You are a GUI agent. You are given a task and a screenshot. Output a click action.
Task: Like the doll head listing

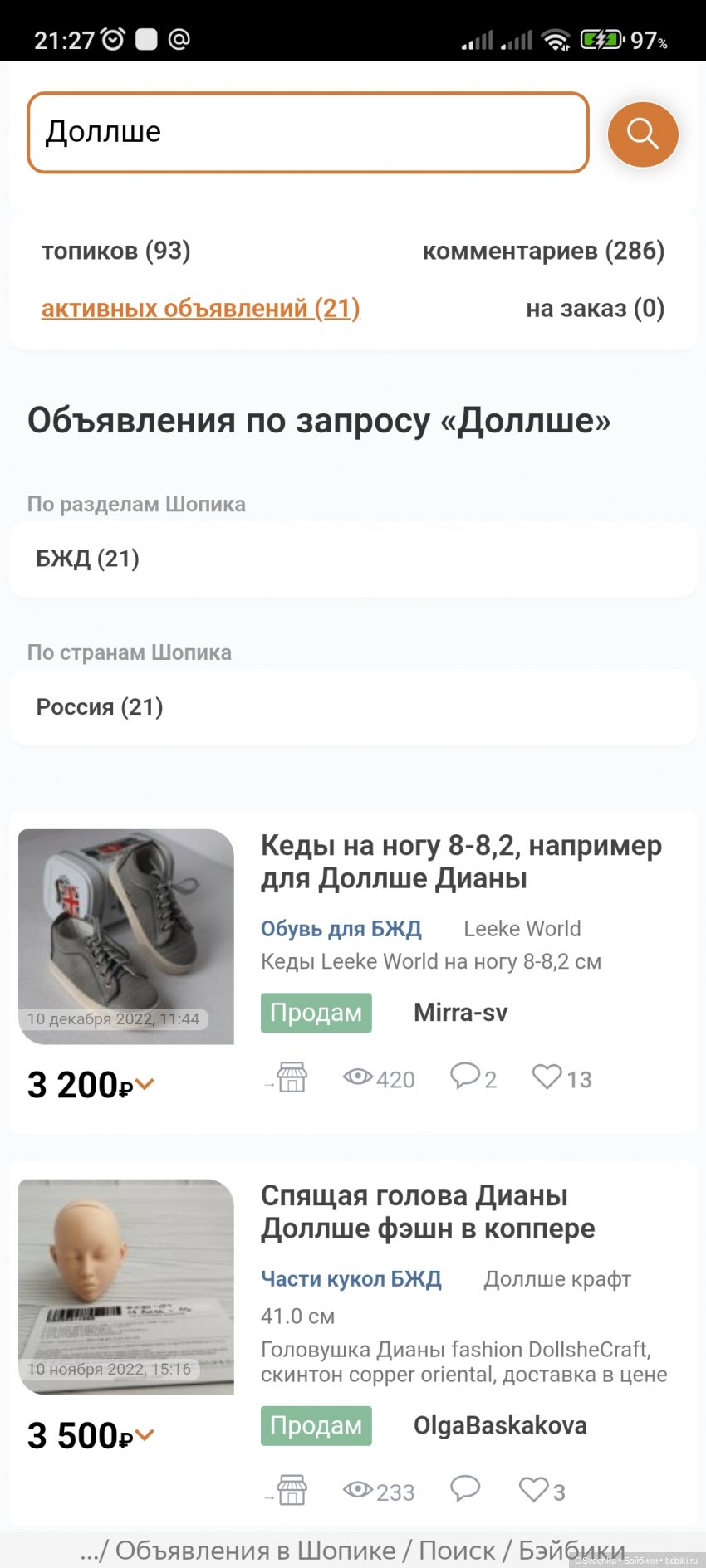pos(534,1490)
